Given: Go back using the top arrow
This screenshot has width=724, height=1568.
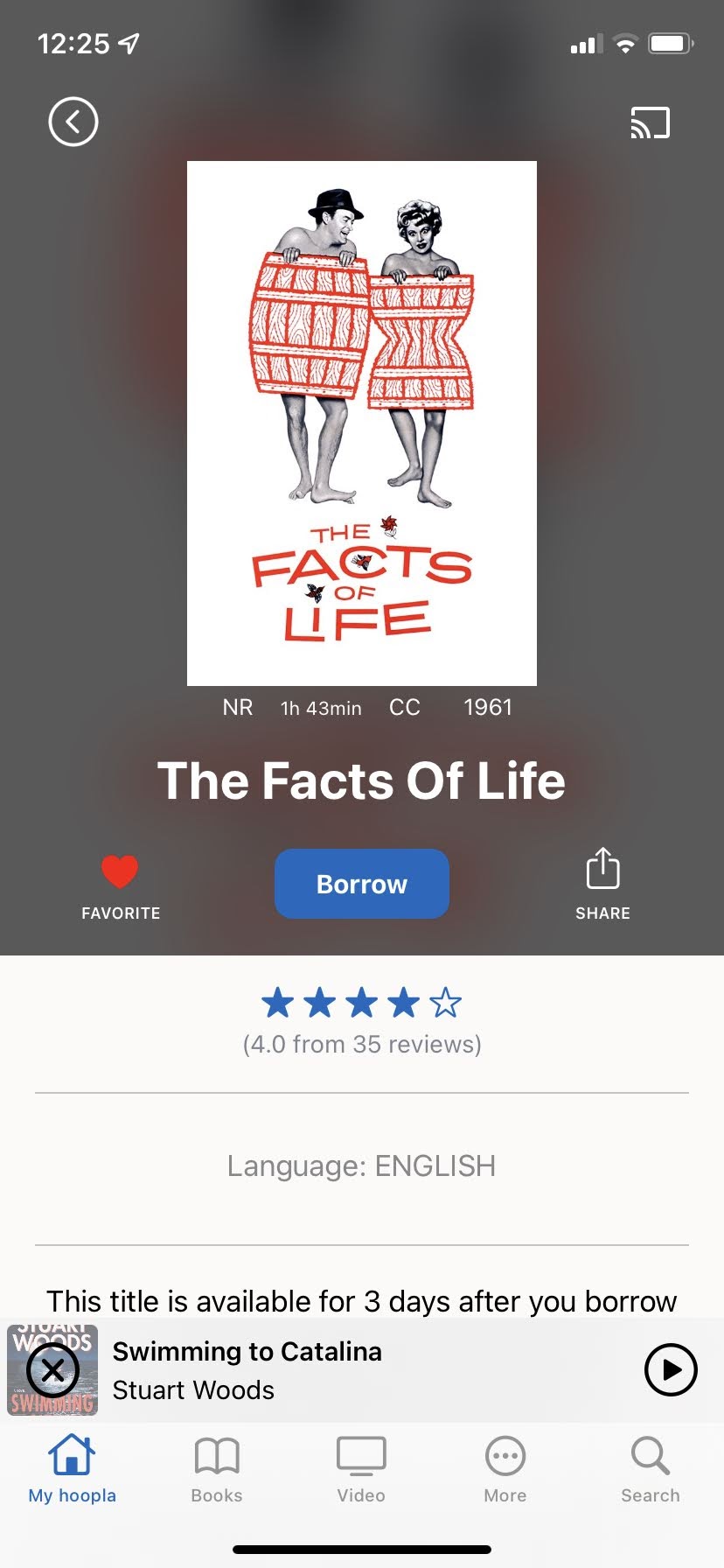Looking at the screenshot, I should click(73, 122).
